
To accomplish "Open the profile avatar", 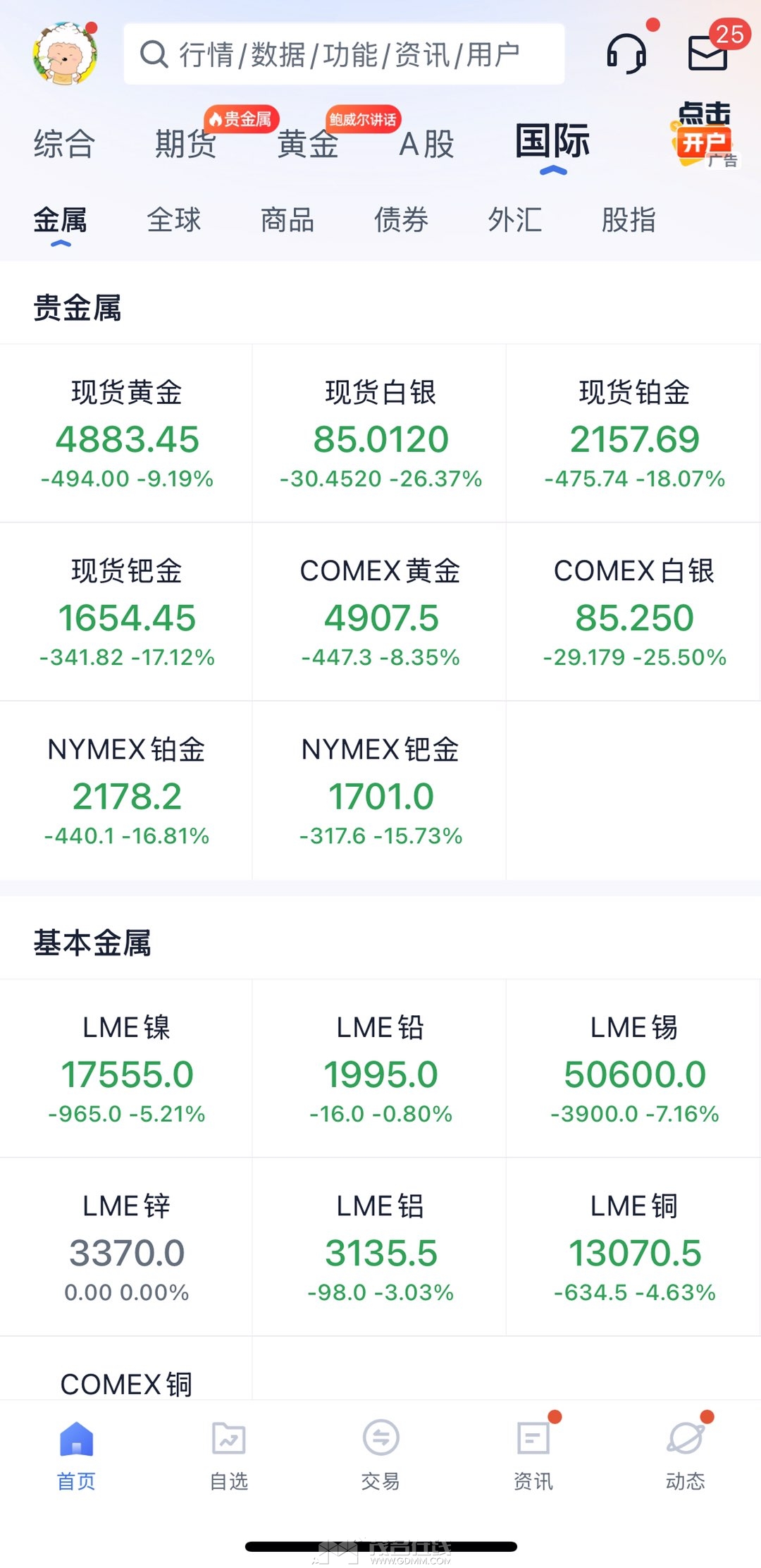I will pyautogui.click(x=65, y=54).
